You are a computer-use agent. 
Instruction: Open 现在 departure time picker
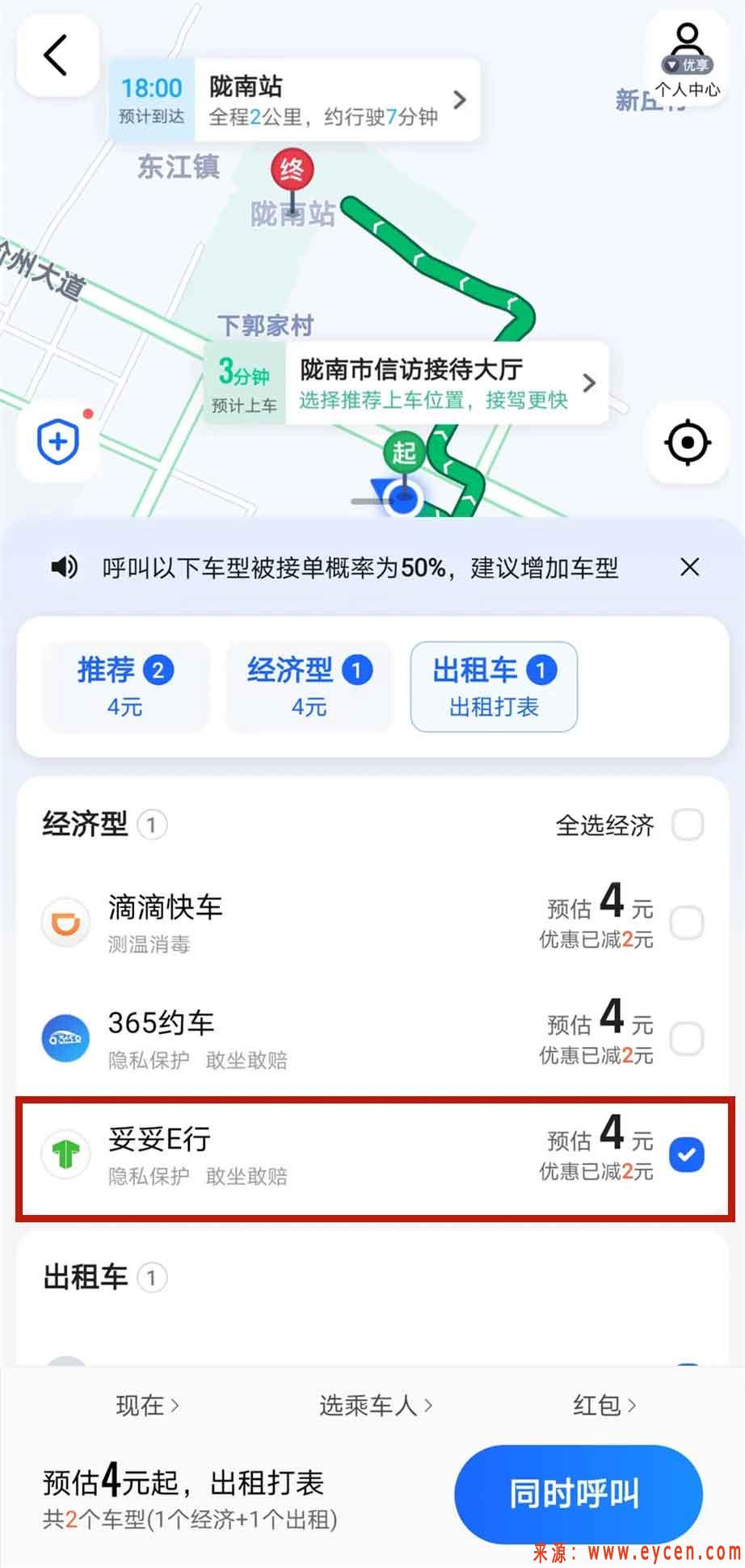[x=147, y=1406]
